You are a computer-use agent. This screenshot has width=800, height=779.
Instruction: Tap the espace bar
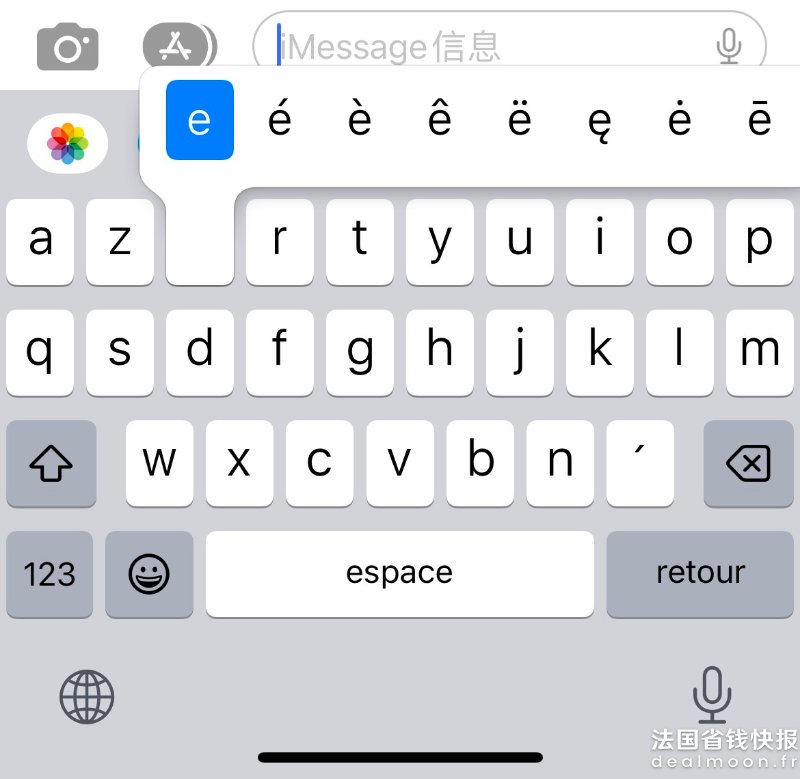399,574
